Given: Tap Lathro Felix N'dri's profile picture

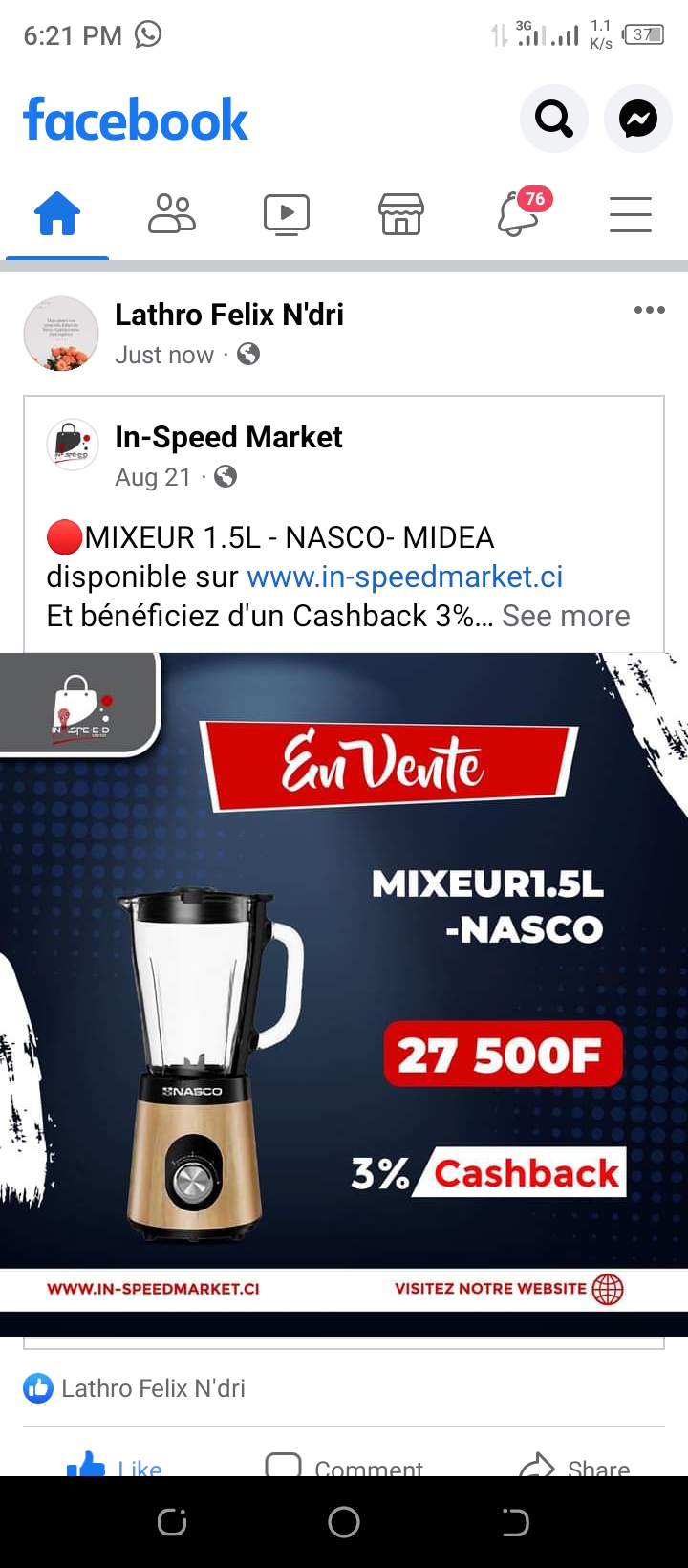Looking at the screenshot, I should (61, 333).
